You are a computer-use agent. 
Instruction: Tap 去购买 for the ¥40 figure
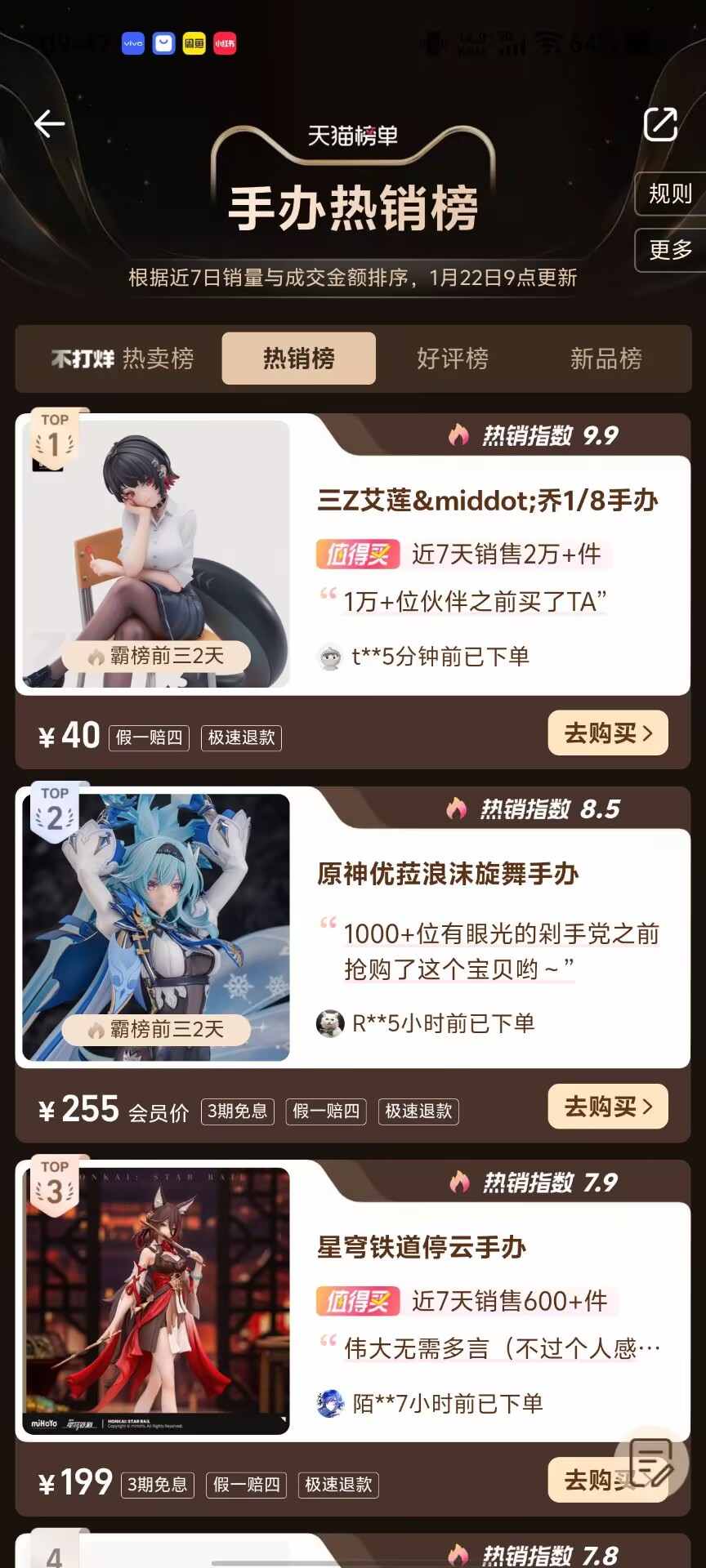click(608, 733)
